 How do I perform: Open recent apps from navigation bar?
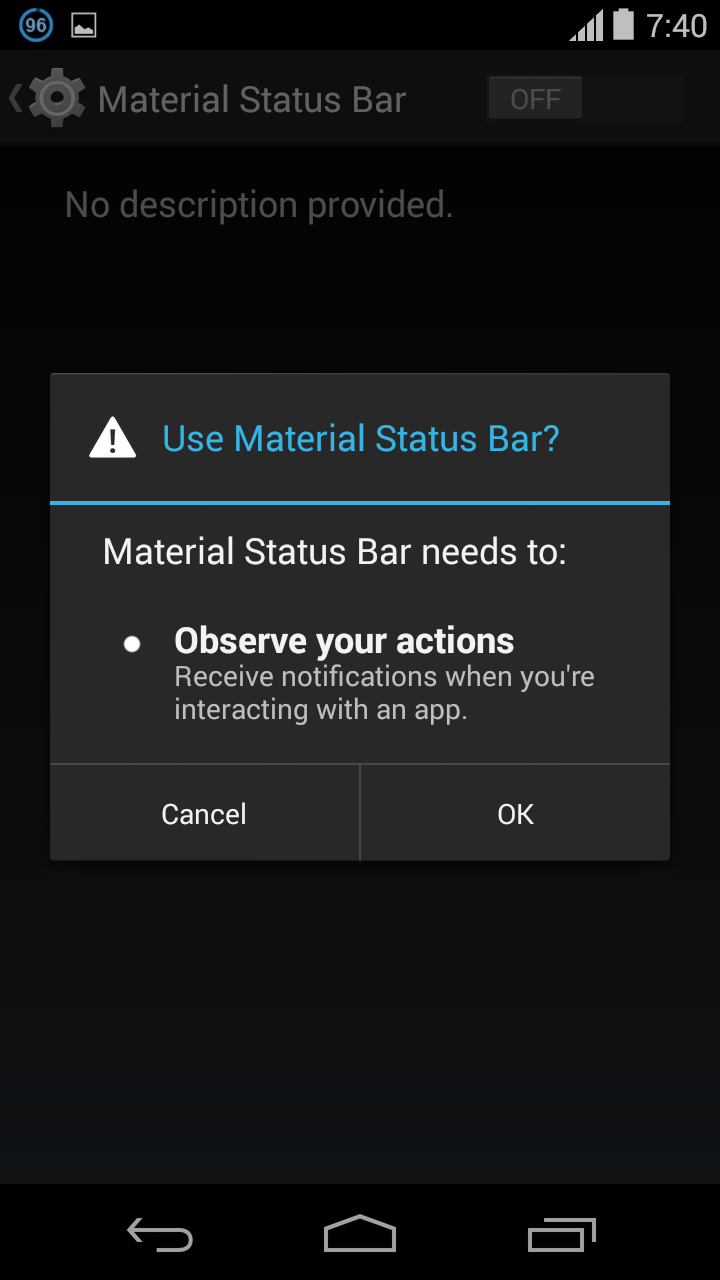click(561, 1235)
